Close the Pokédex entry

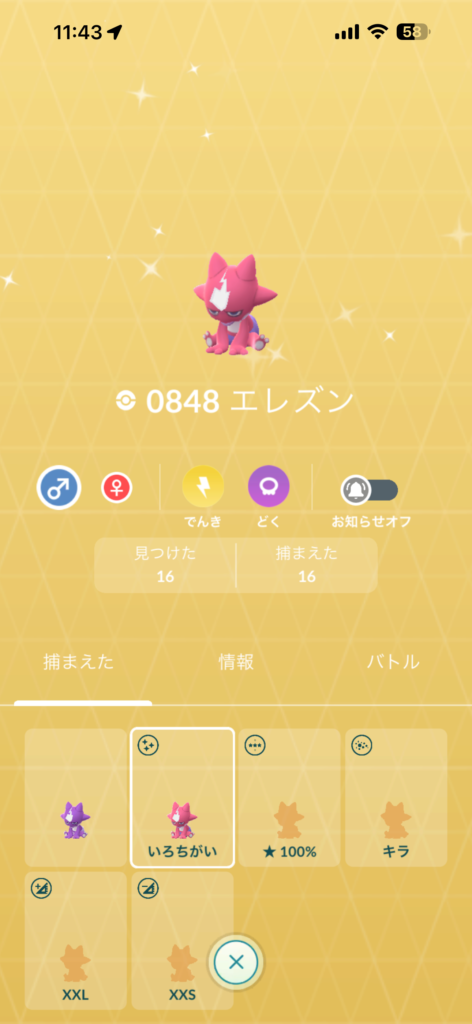click(236, 961)
